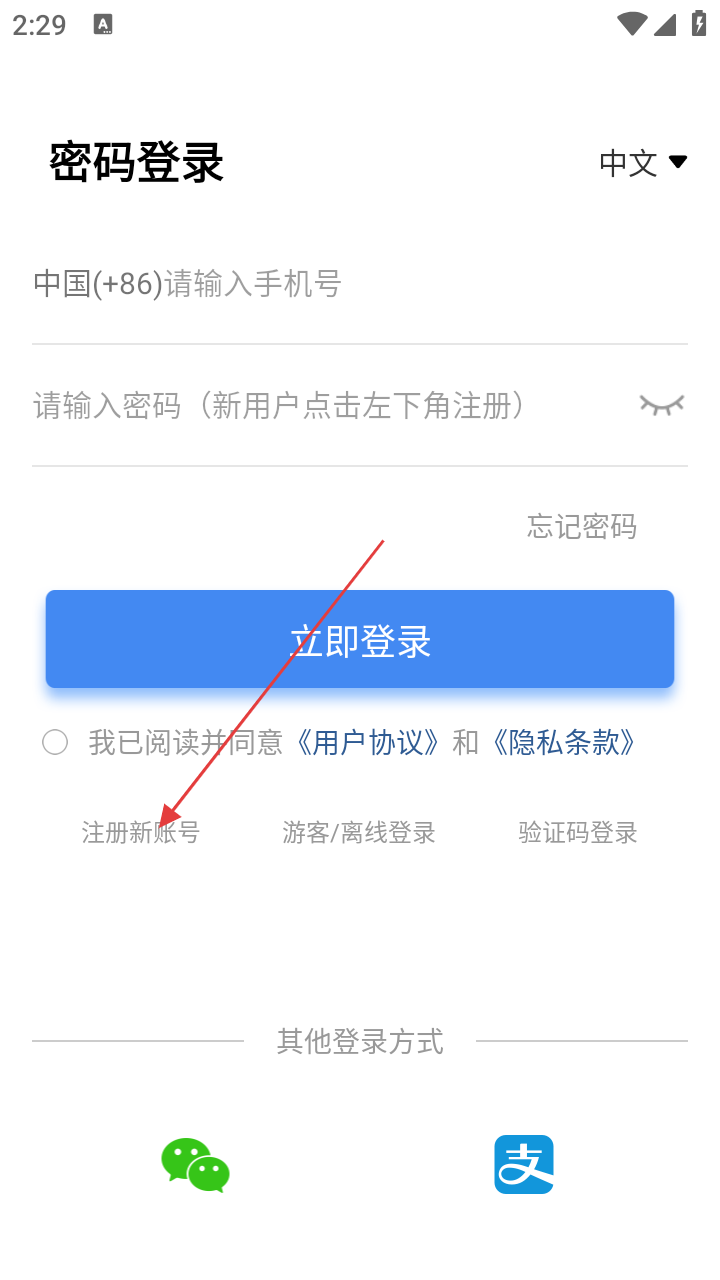Open the 中文 language dropdown
This screenshot has width=720, height=1280.
(x=643, y=162)
